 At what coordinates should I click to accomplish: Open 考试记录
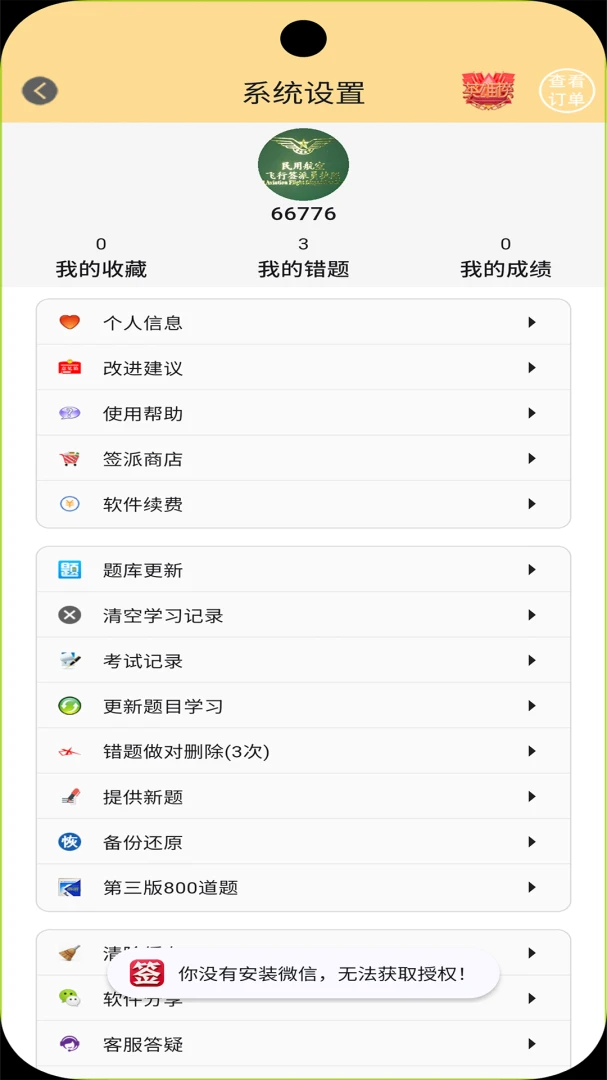303,661
